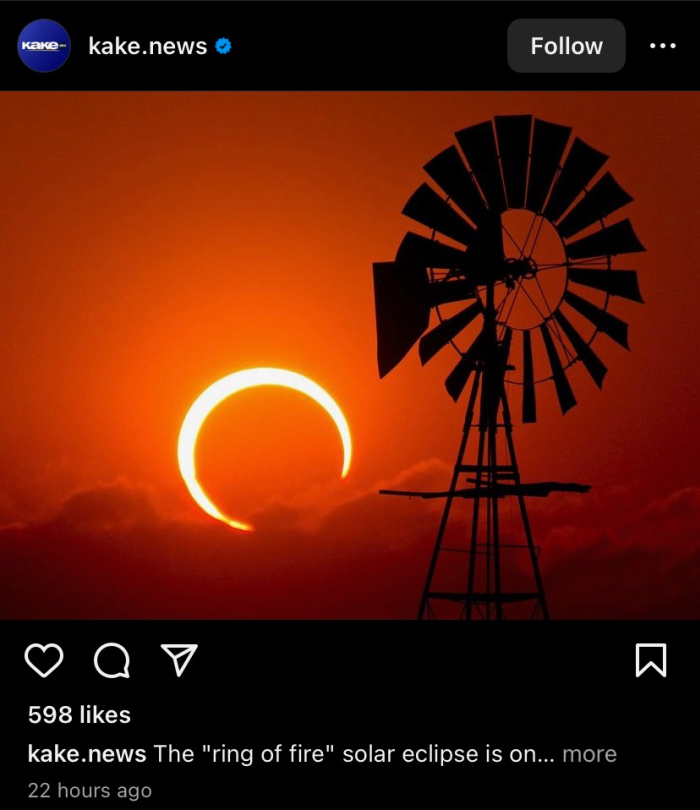Like the eclipse post with heart icon

pyautogui.click(x=44, y=660)
